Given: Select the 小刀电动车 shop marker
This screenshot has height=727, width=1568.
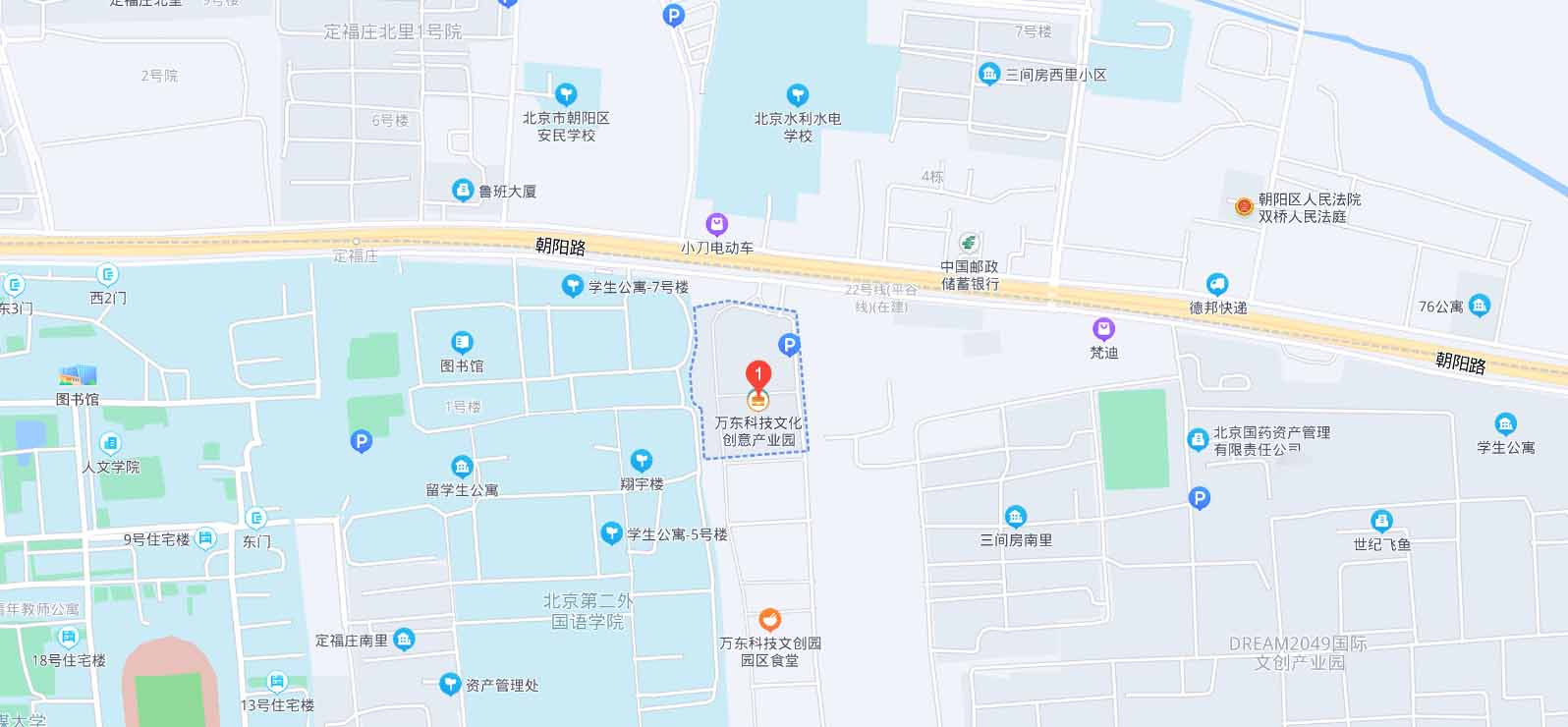Looking at the screenshot, I should [x=717, y=225].
